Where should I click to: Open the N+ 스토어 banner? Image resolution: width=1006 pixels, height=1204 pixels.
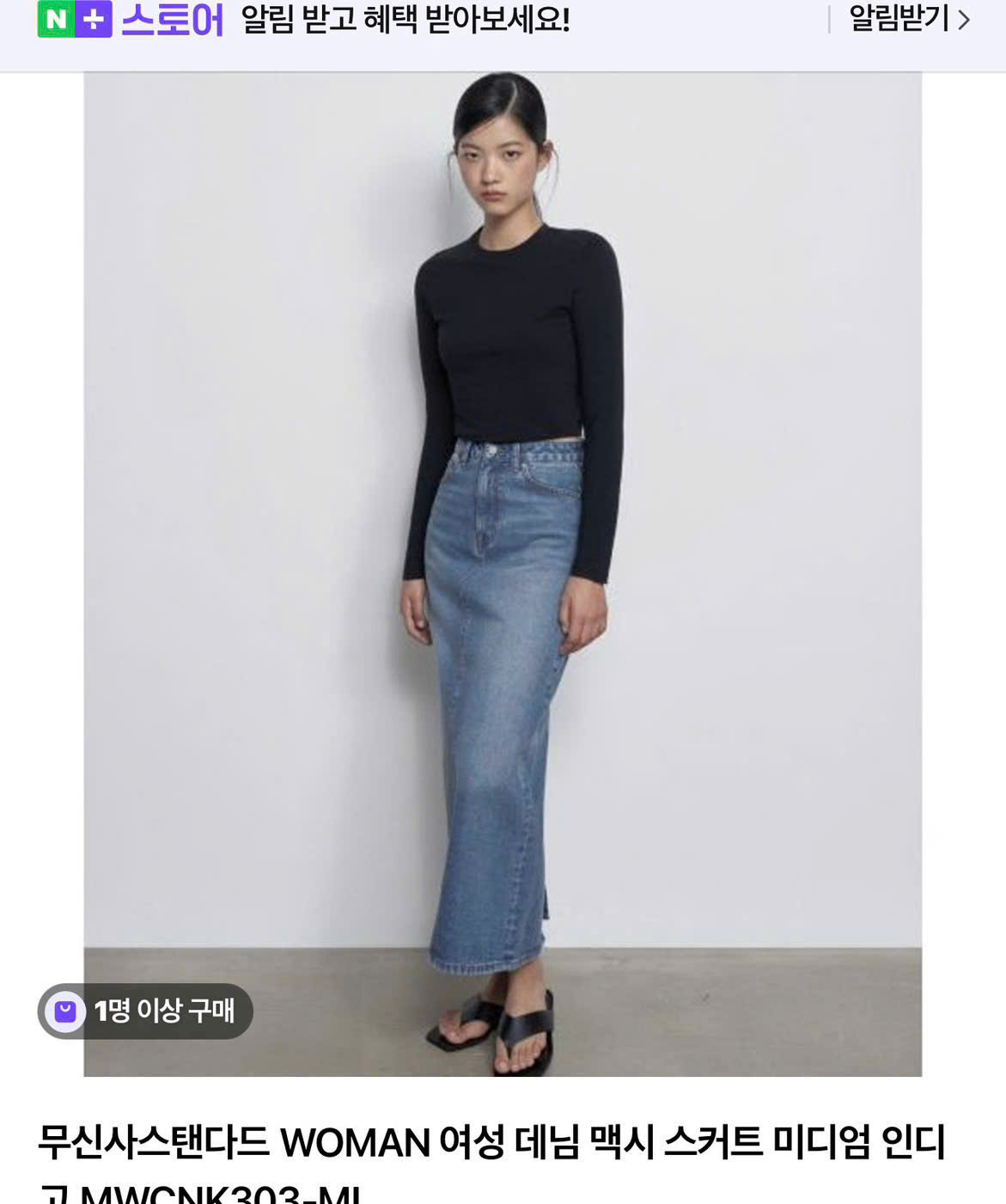point(131,20)
